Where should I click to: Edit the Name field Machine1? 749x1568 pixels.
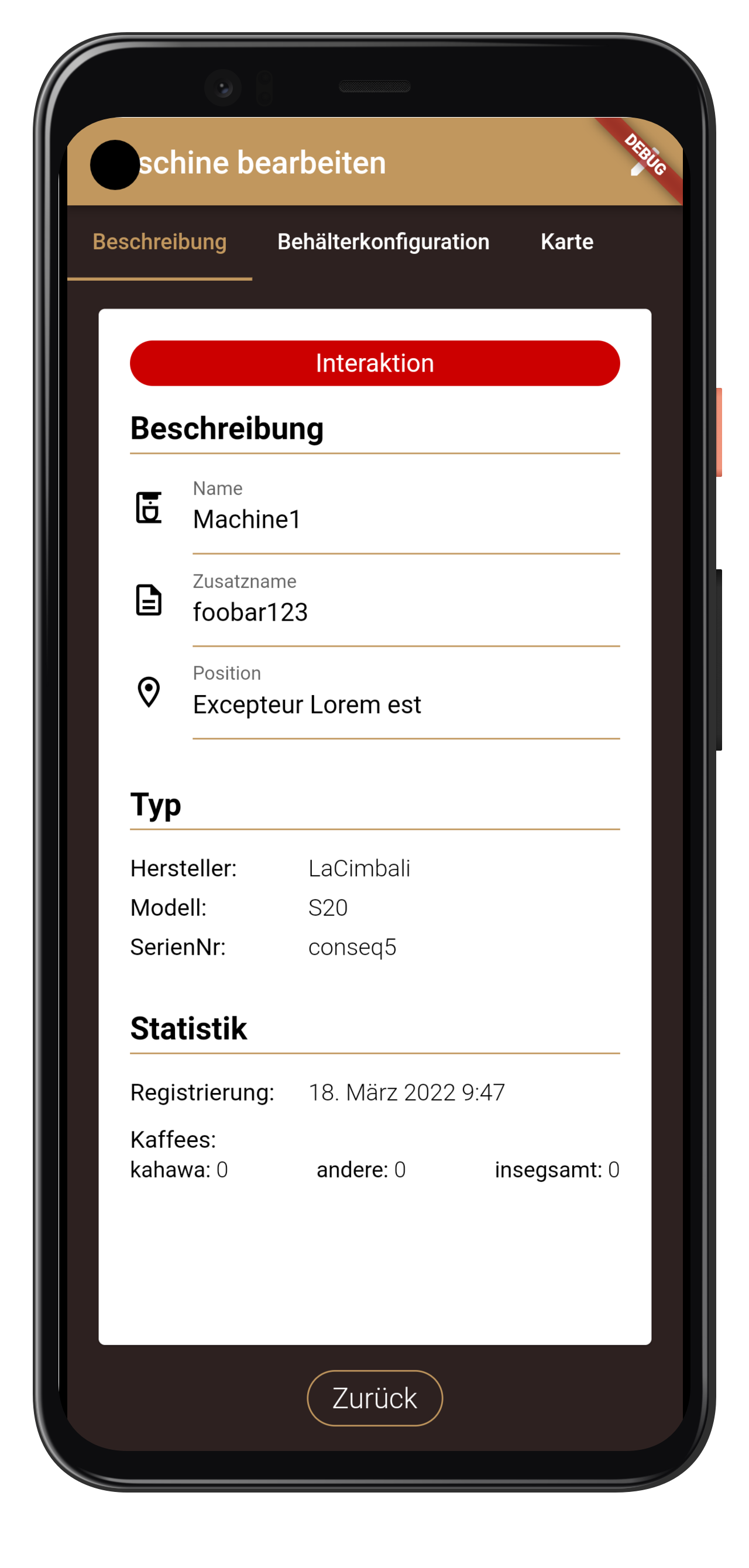(x=405, y=519)
